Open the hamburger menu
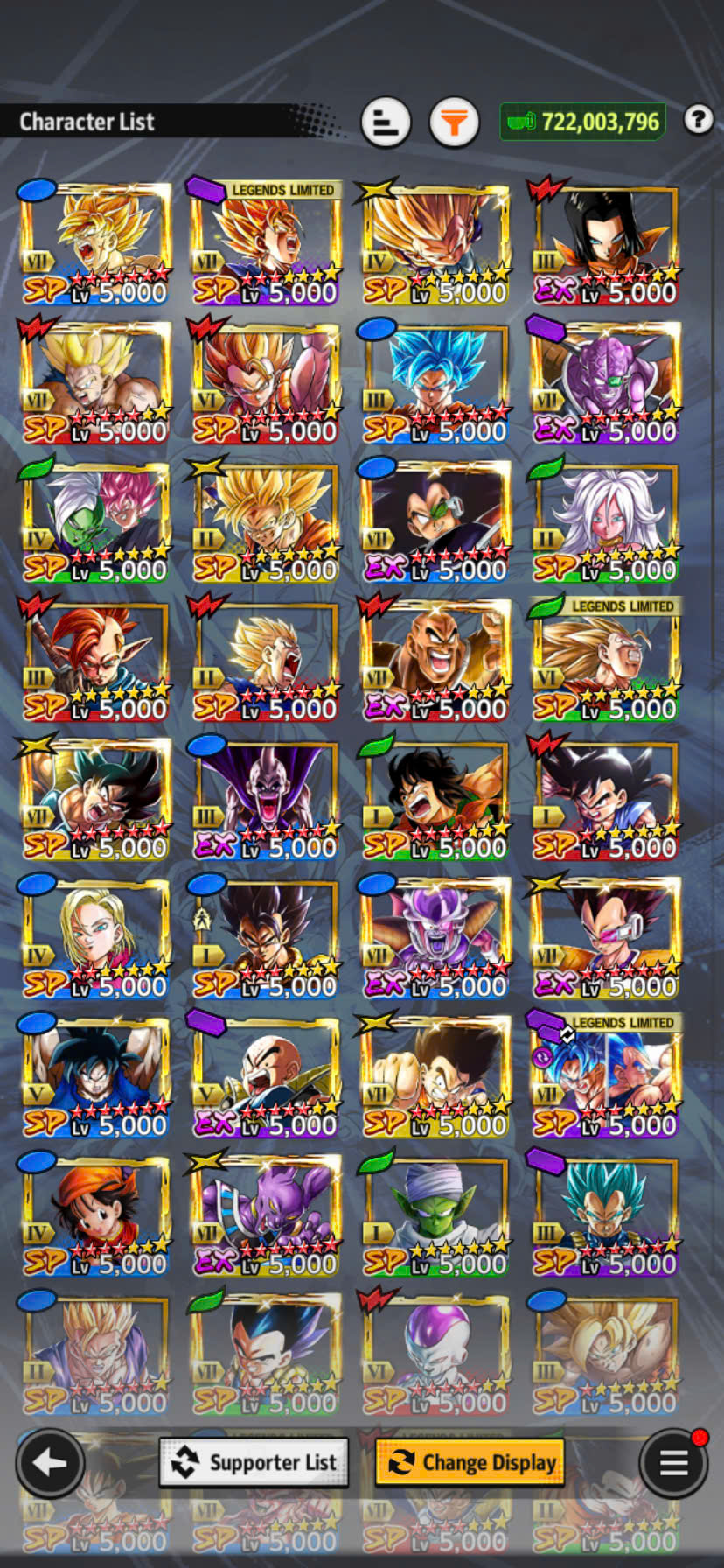Screen dimensions: 724x1568 pos(672,1462)
